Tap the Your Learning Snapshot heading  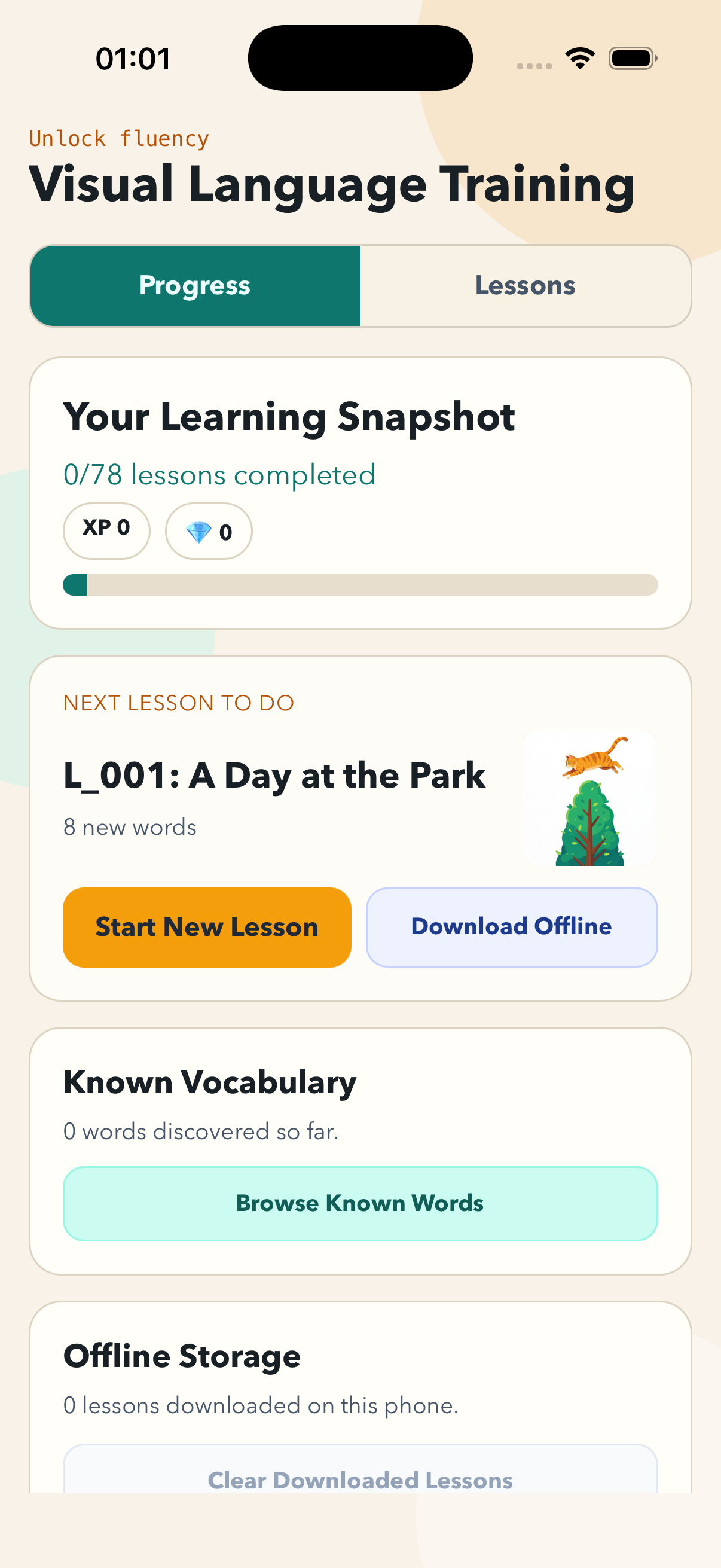click(x=289, y=416)
